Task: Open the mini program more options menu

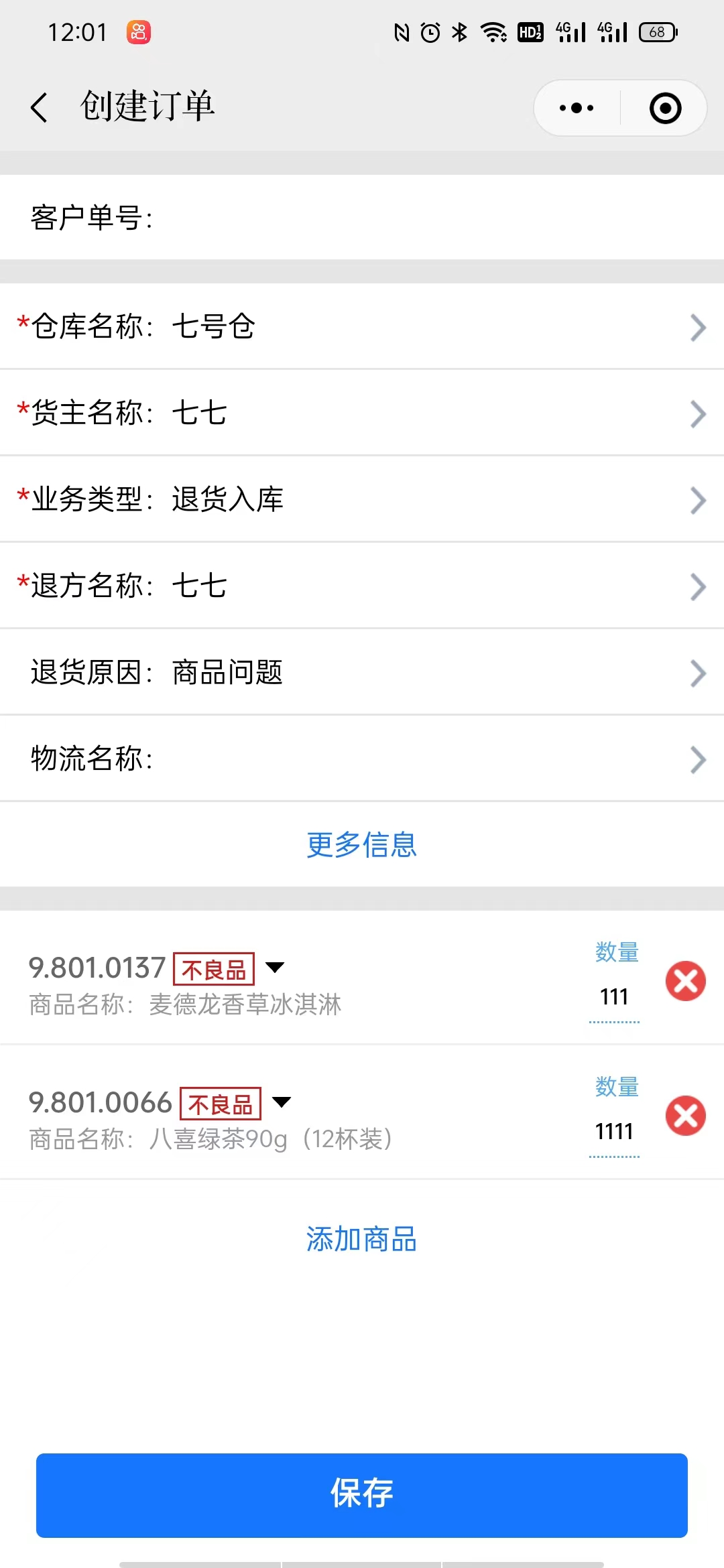Action: tap(577, 108)
